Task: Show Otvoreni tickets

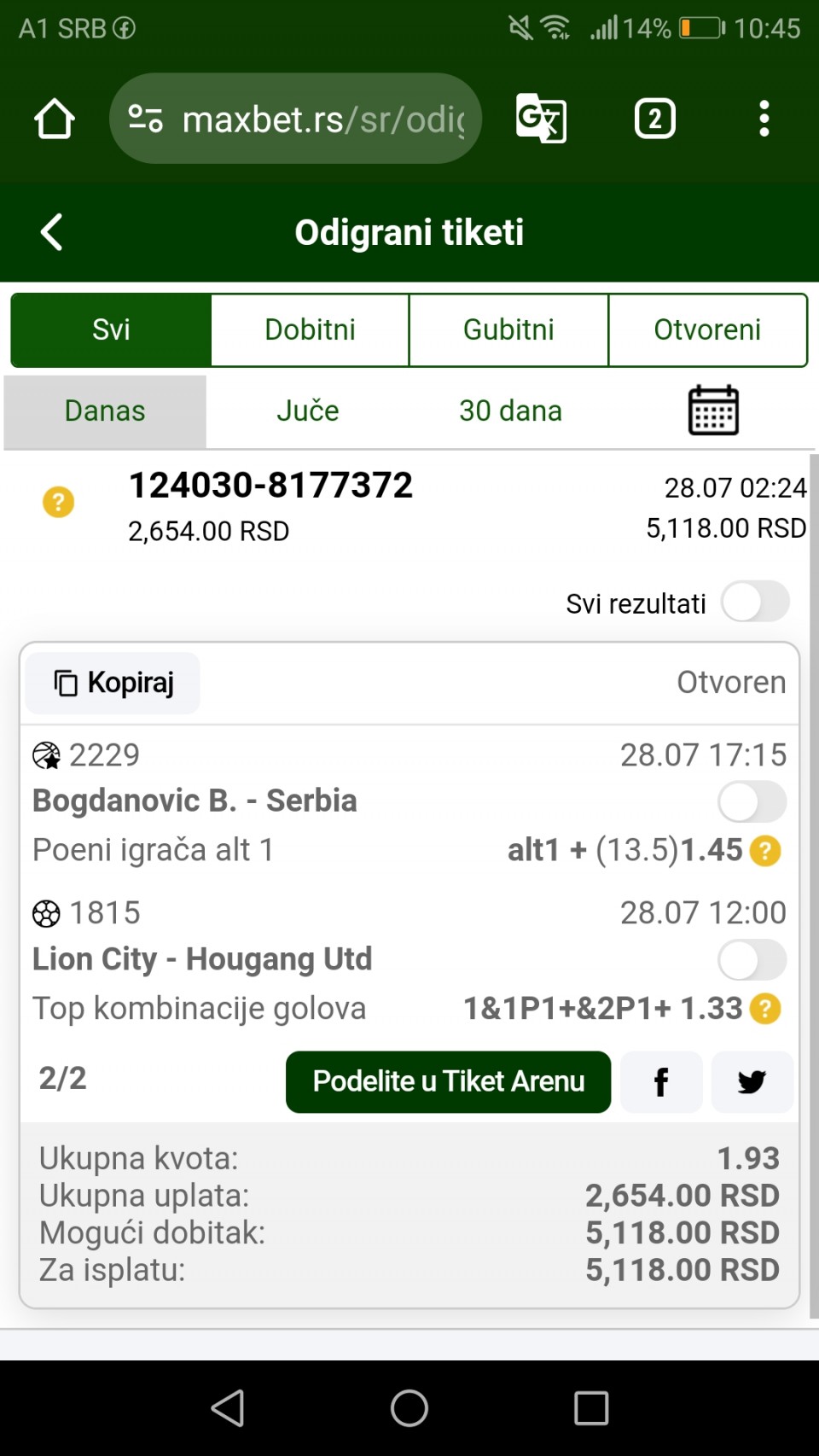Action: (707, 330)
